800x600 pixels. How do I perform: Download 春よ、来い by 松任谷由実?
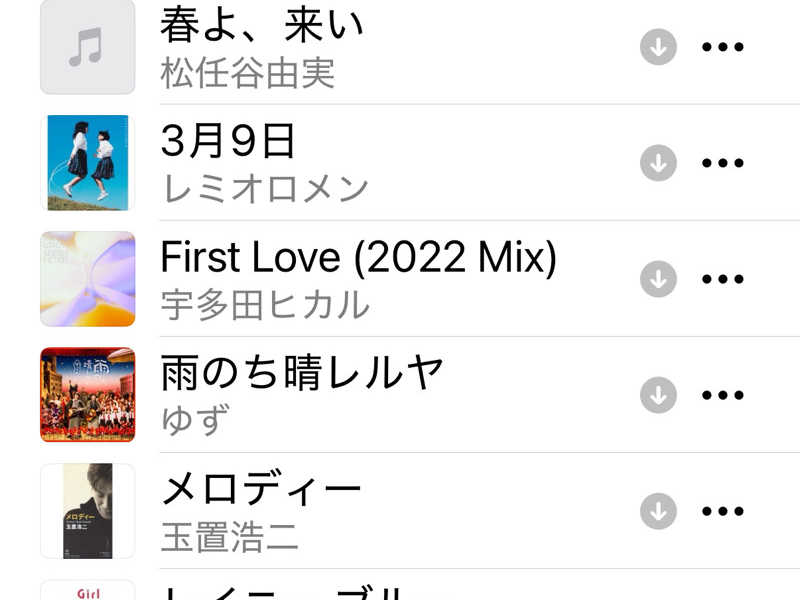pyautogui.click(x=658, y=47)
